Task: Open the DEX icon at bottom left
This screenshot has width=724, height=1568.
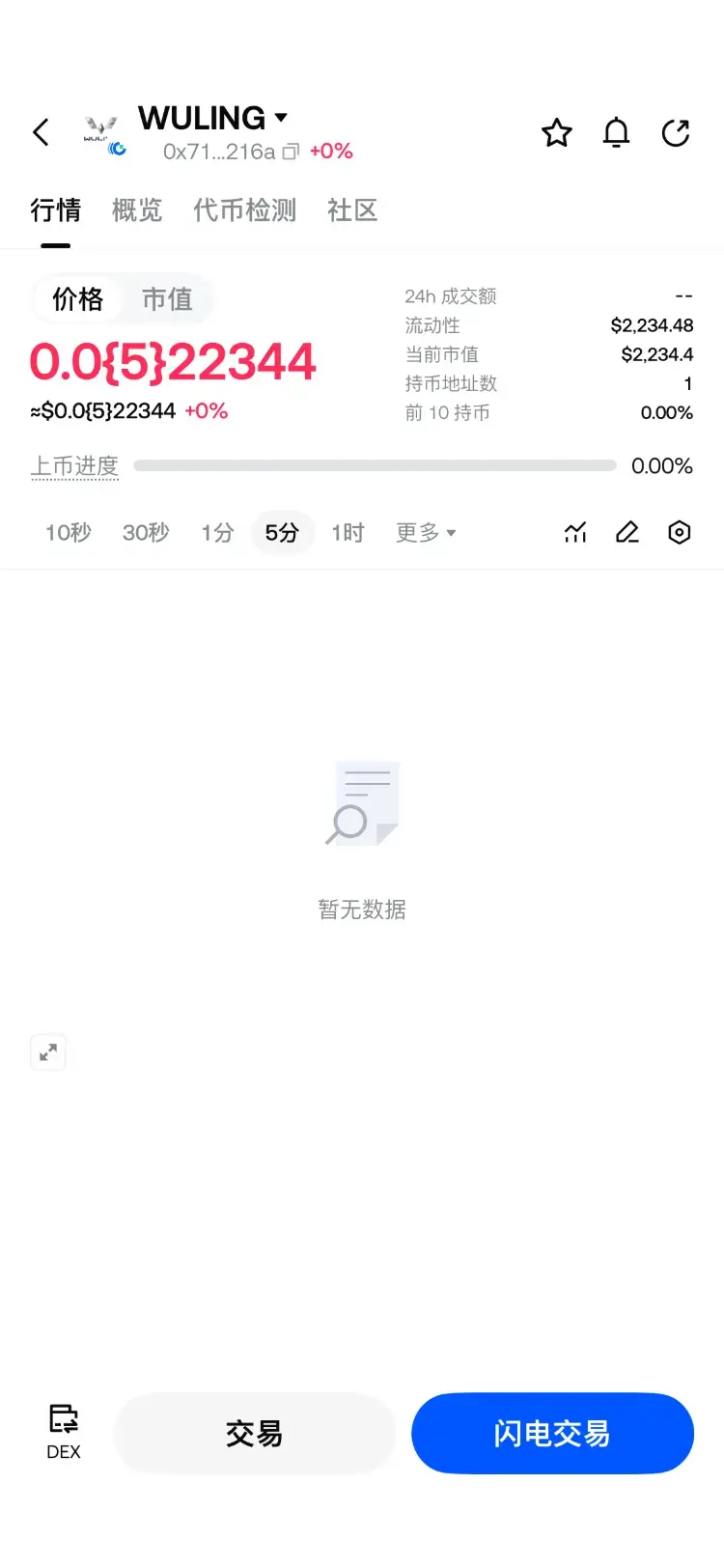Action: pos(62,1430)
